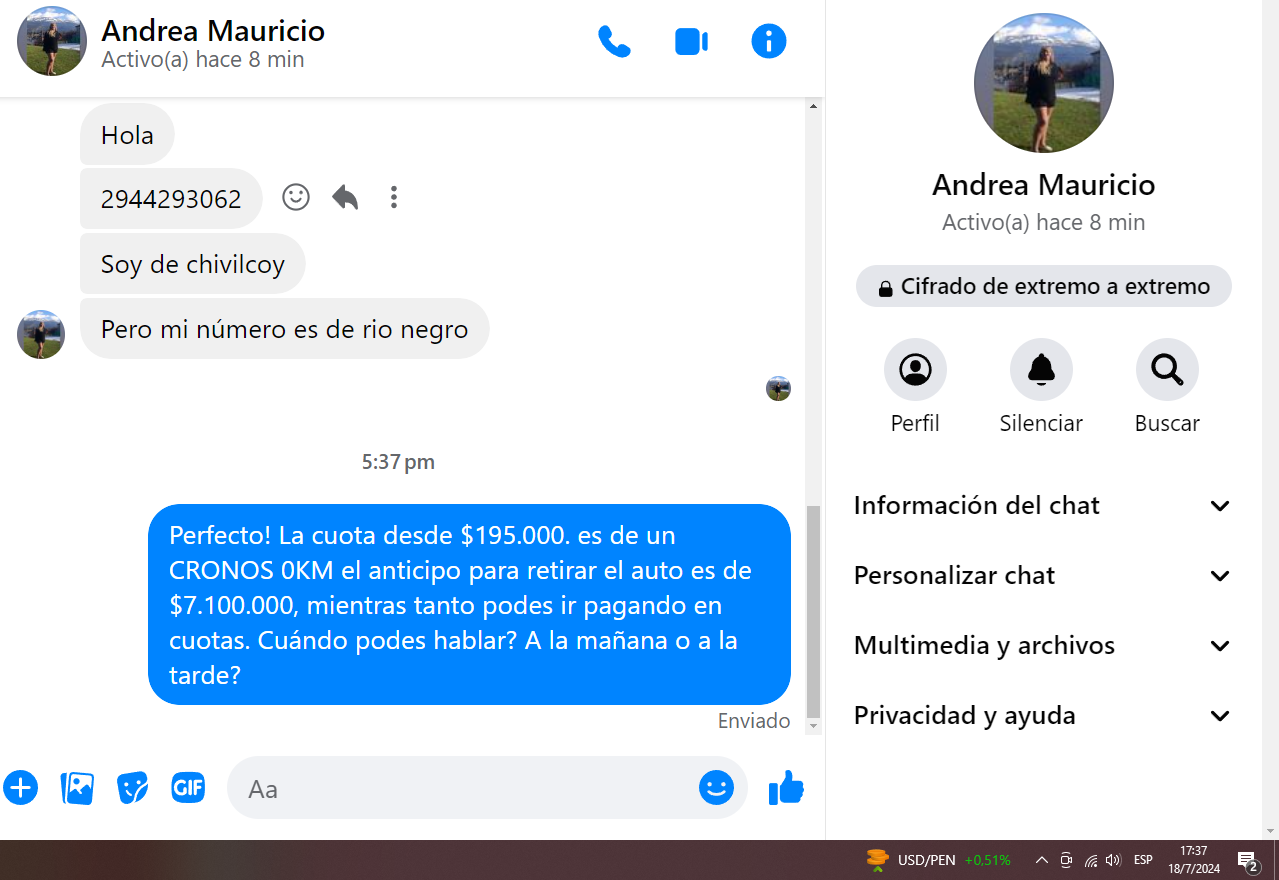Toggle the conversation info panel
Screen dimensions: 1279x880
pyautogui.click(x=768, y=42)
